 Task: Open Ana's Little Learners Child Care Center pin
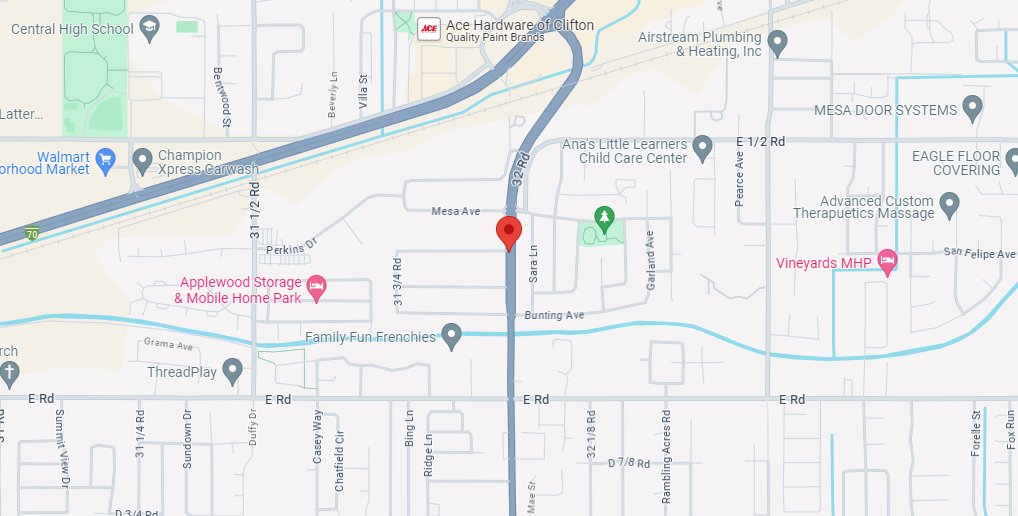point(703,149)
